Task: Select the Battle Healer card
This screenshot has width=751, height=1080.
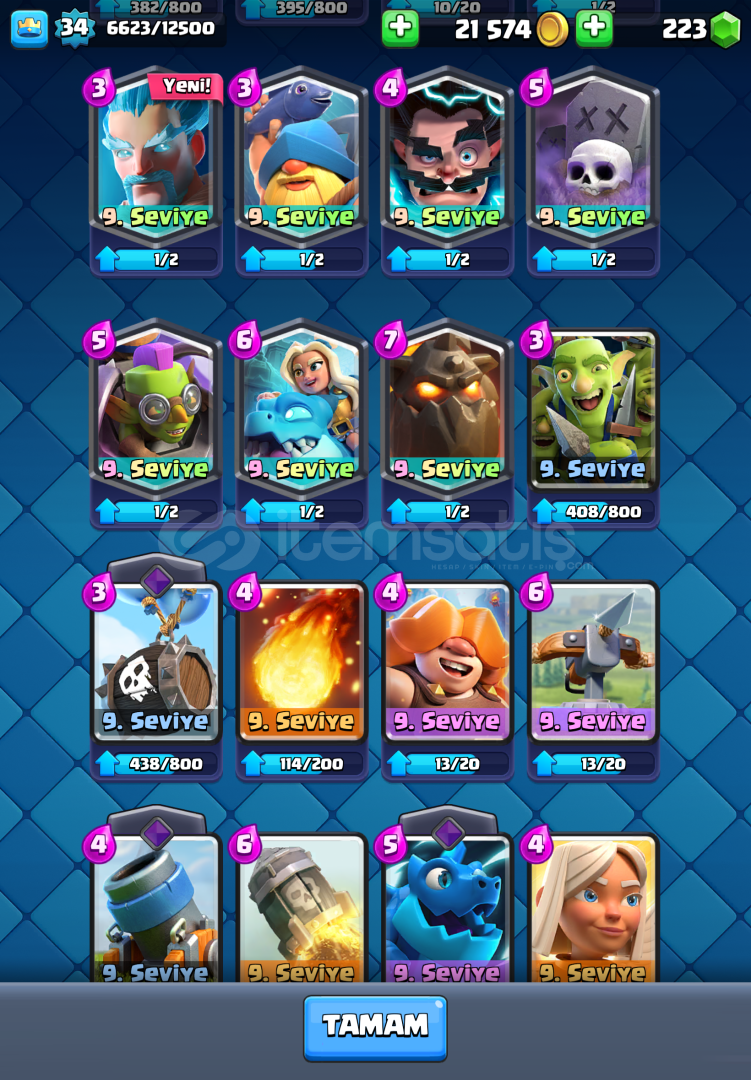Action: pos(593,905)
